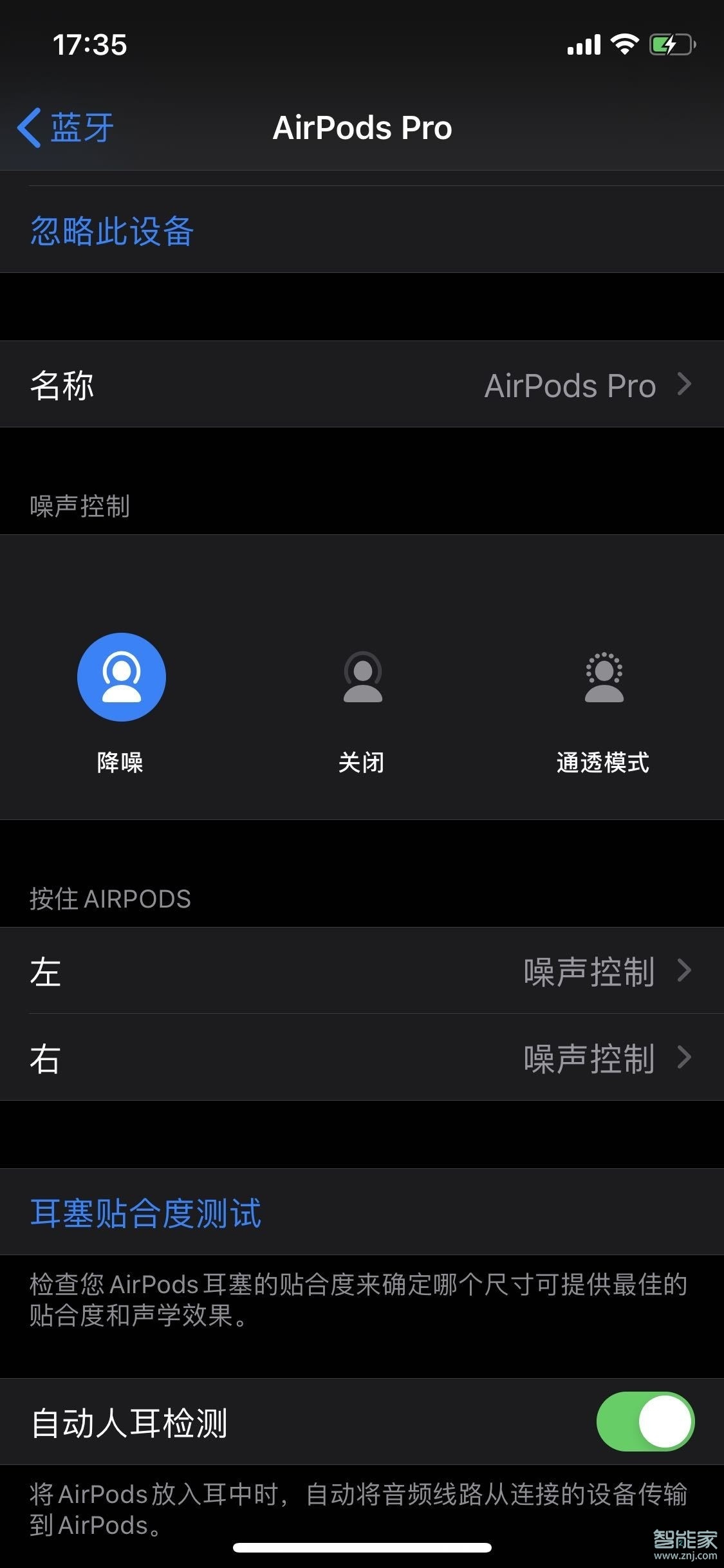Select the 降噪 (Noise Cancellation) icon
This screenshot has width=724, height=1568.
(121, 677)
